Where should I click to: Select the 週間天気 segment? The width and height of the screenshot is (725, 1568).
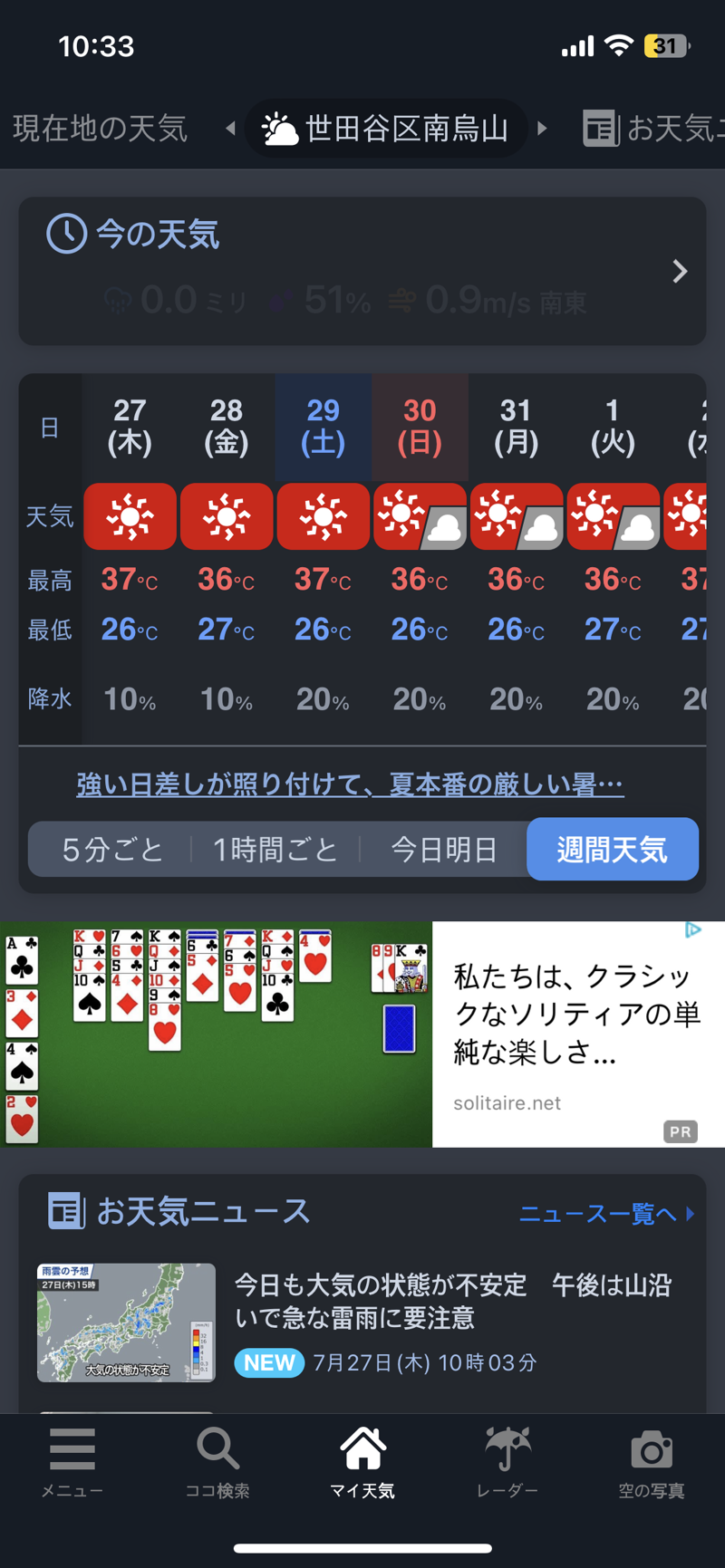pos(612,850)
